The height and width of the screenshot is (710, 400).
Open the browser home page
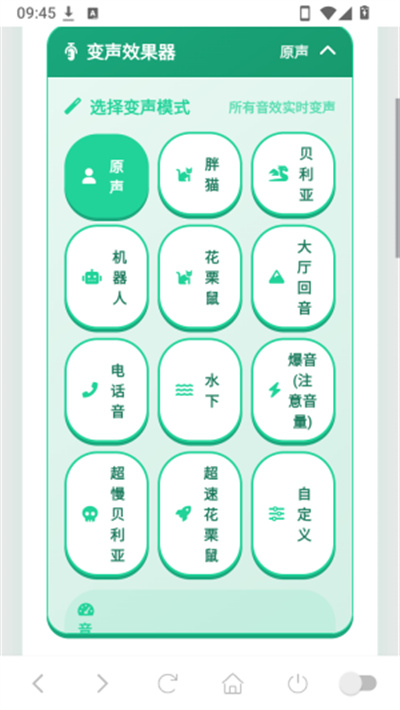[232, 683]
